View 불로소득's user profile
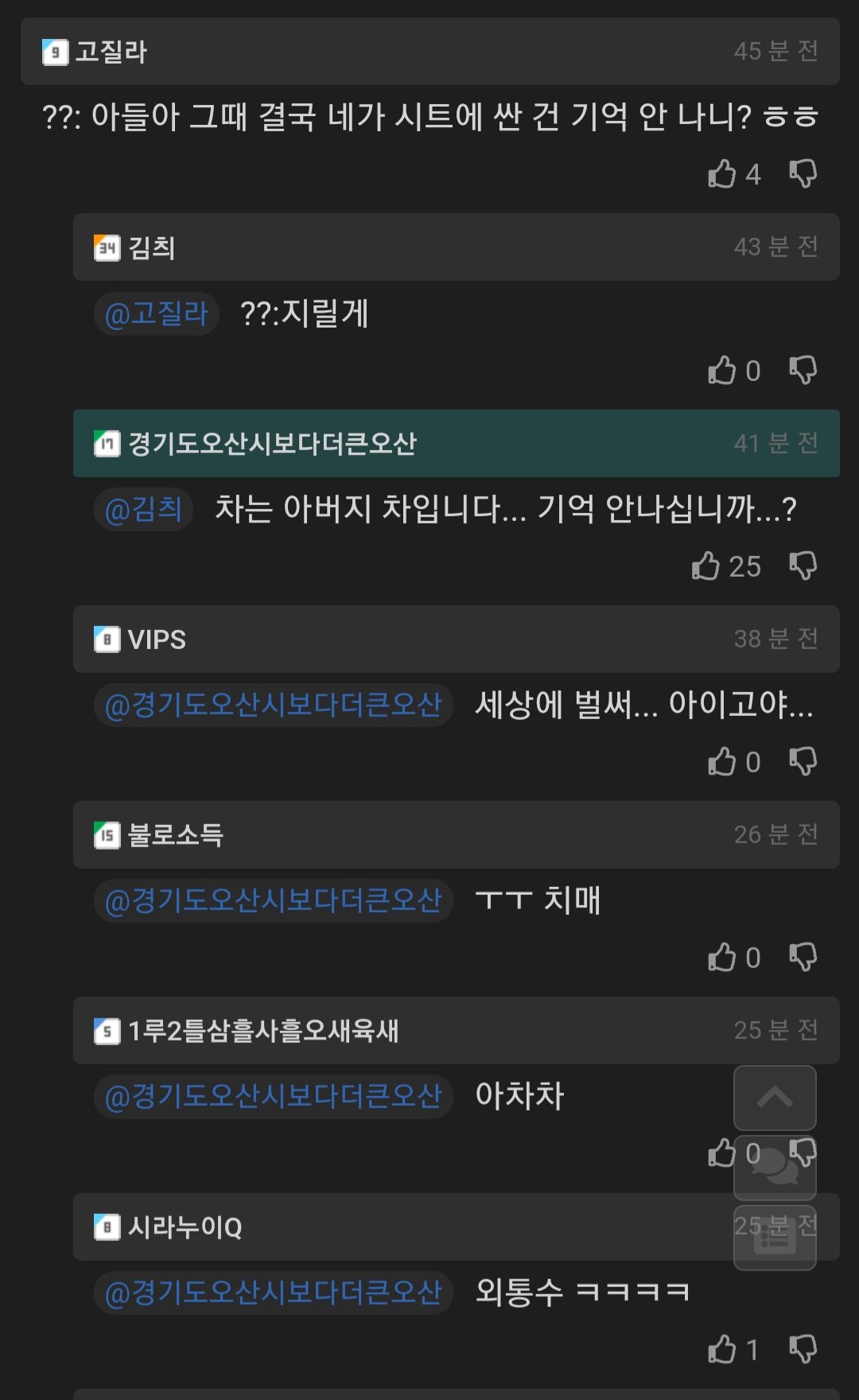Image resolution: width=859 pixels, height=1400 pixels. (175, 834)
